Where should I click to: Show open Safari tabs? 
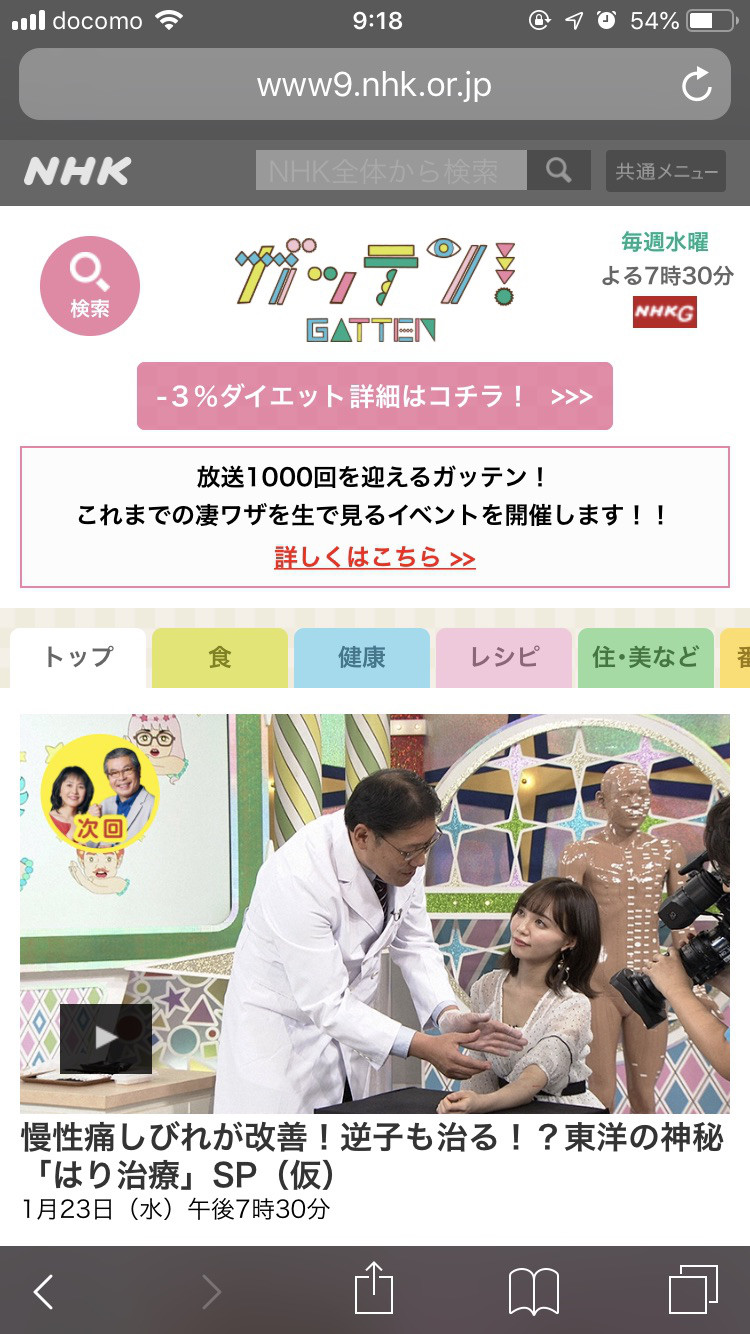point(693,1290)
